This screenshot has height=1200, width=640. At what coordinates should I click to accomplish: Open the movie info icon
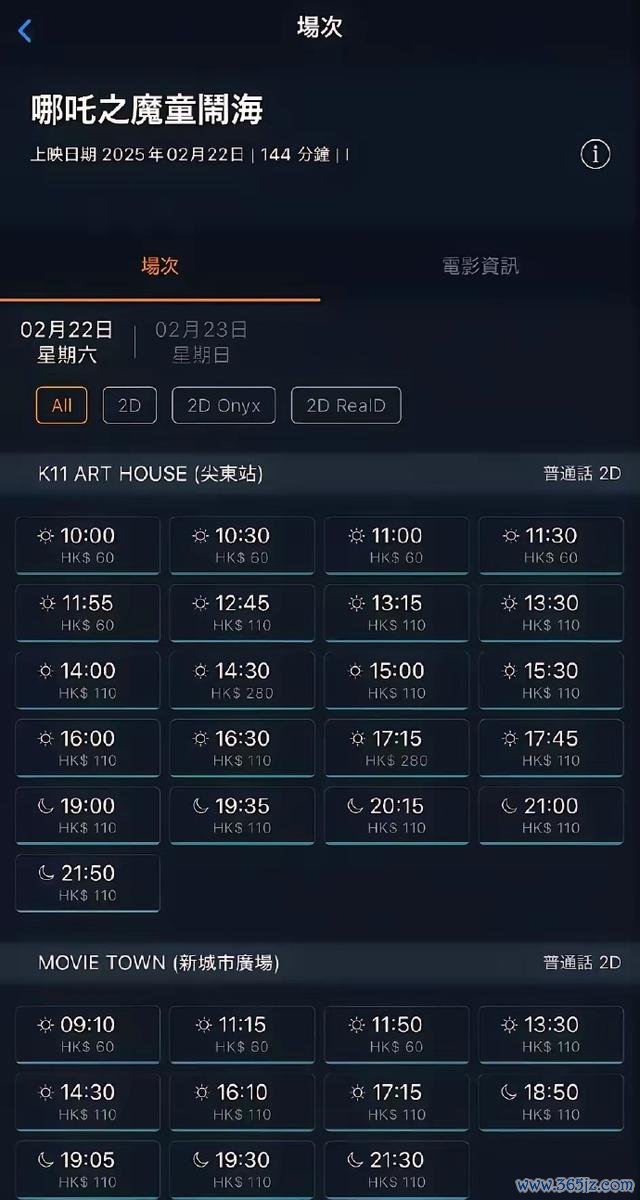595,154
